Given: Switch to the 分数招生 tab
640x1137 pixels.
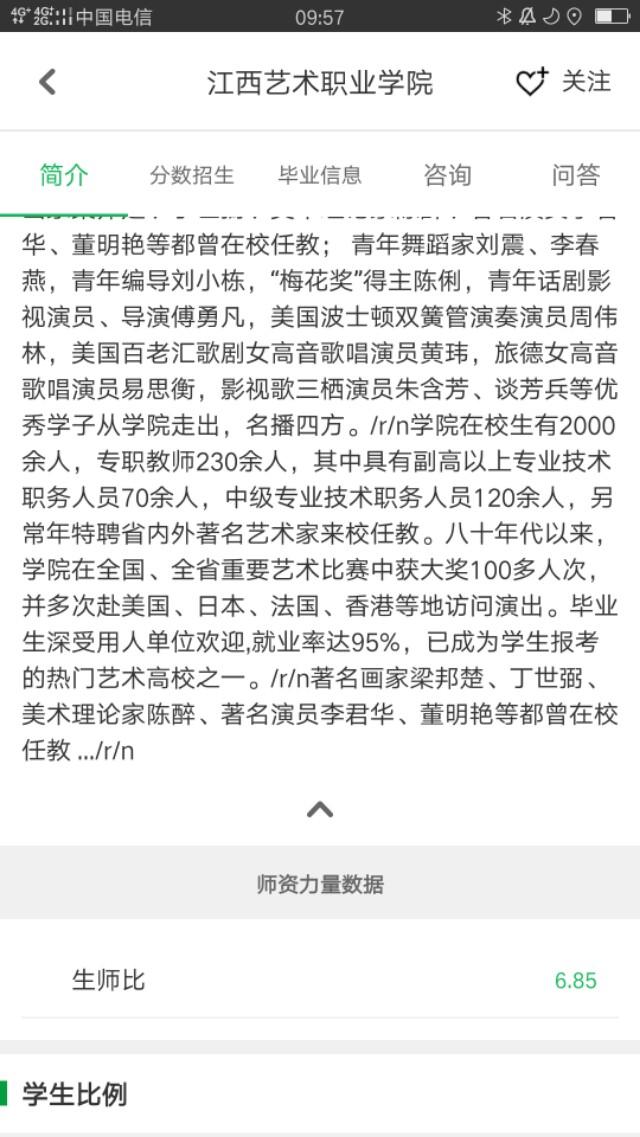Looking at the screenshot, I should (192, 175).
